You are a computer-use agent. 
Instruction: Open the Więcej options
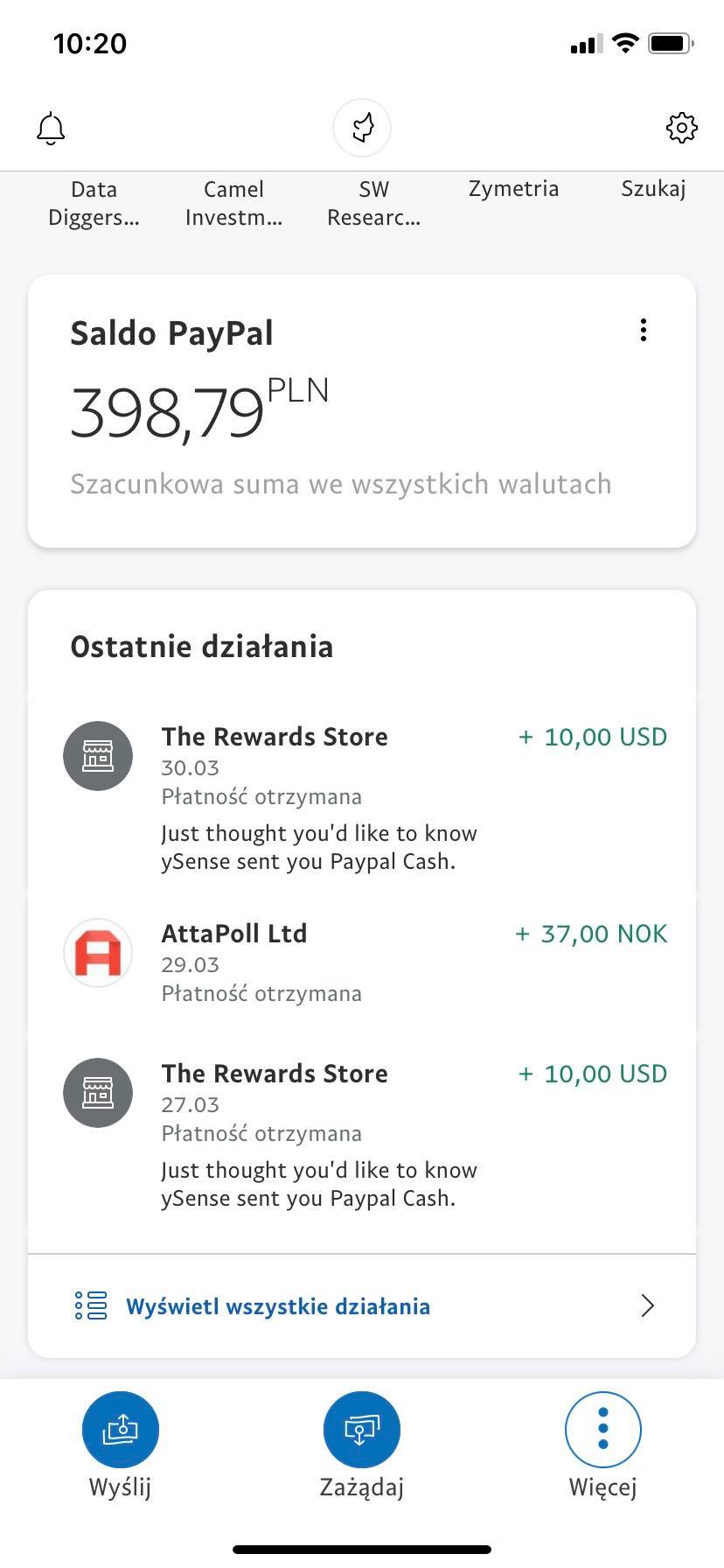[603, 1445]
